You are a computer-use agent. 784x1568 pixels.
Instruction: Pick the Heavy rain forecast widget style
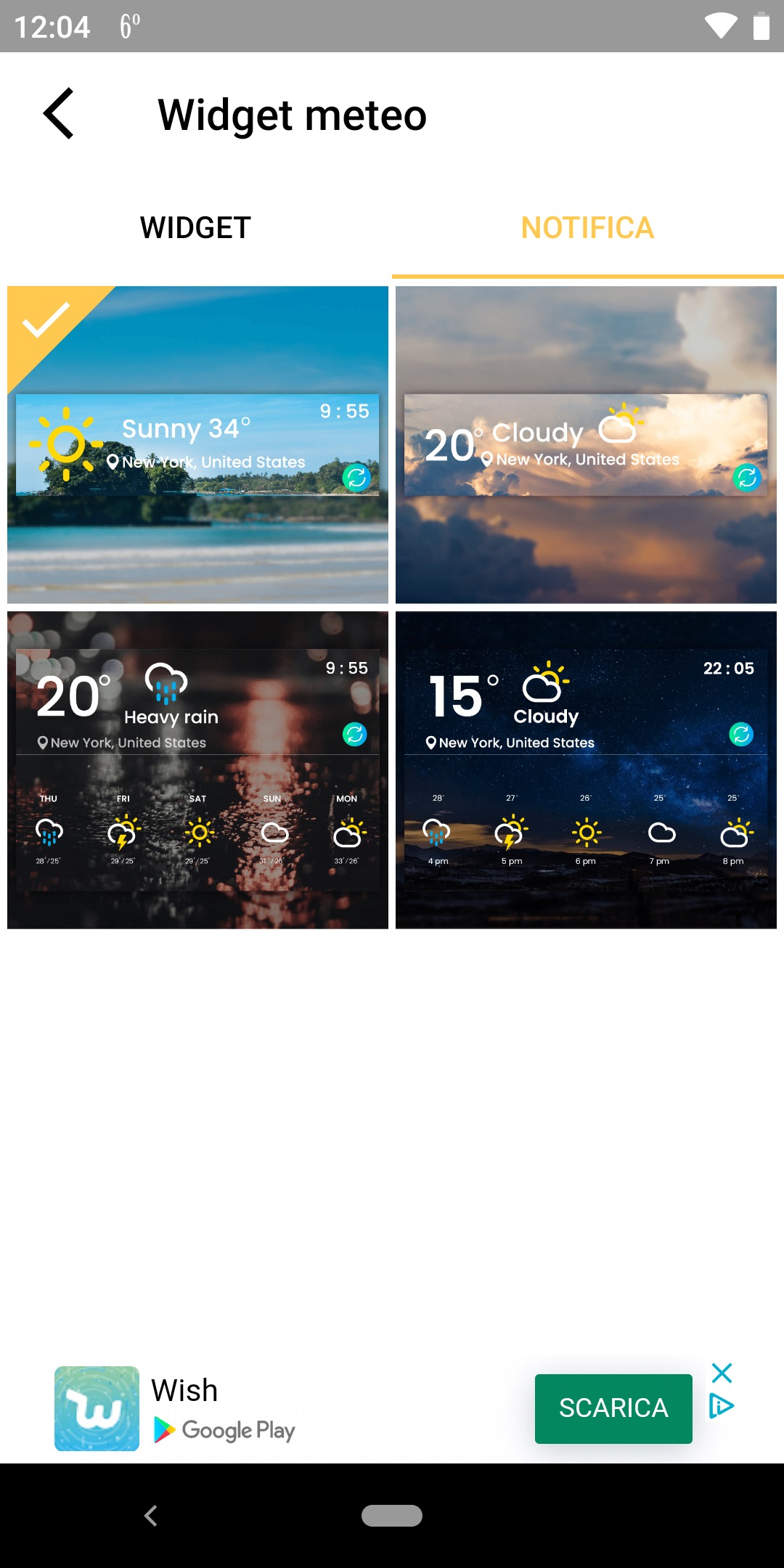pos(197,769)
